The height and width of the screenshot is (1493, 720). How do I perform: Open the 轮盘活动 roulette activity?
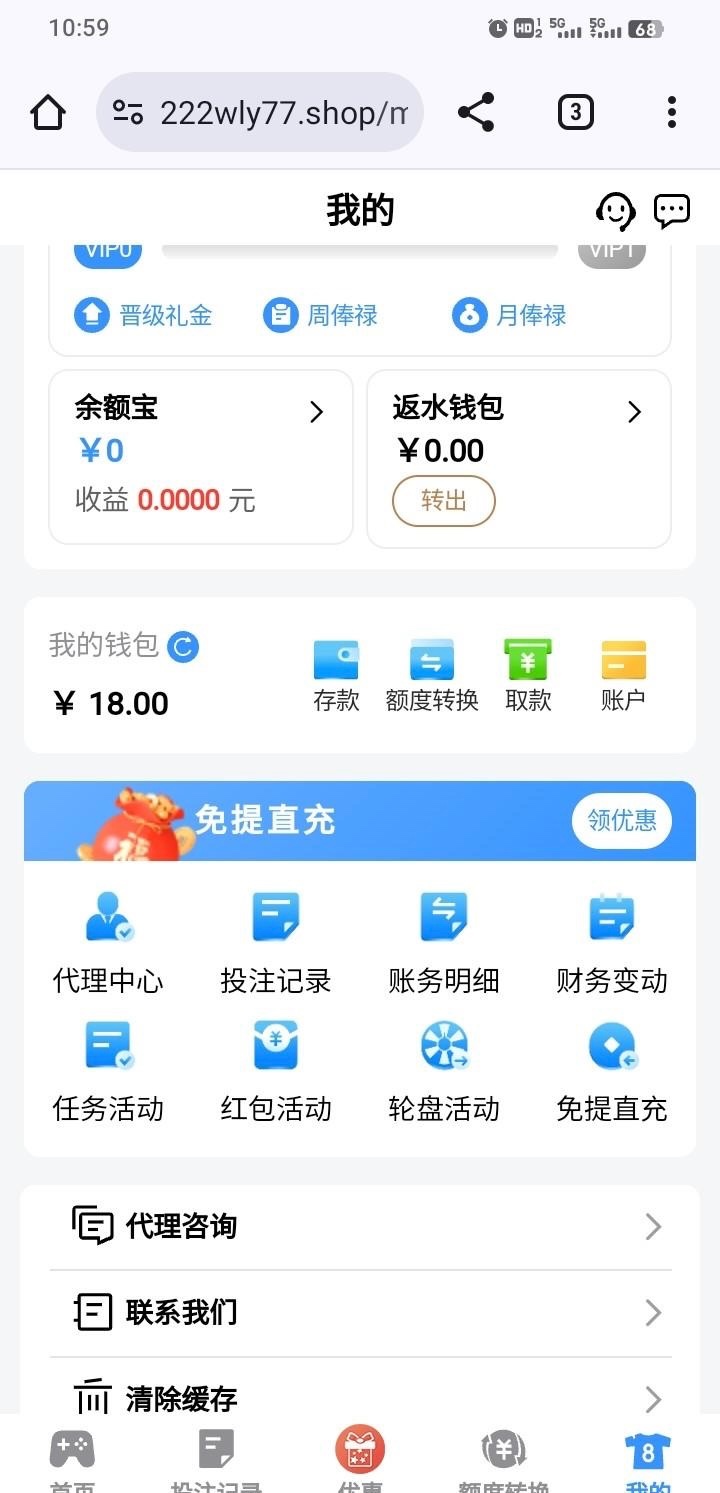tap(443, 1068)
